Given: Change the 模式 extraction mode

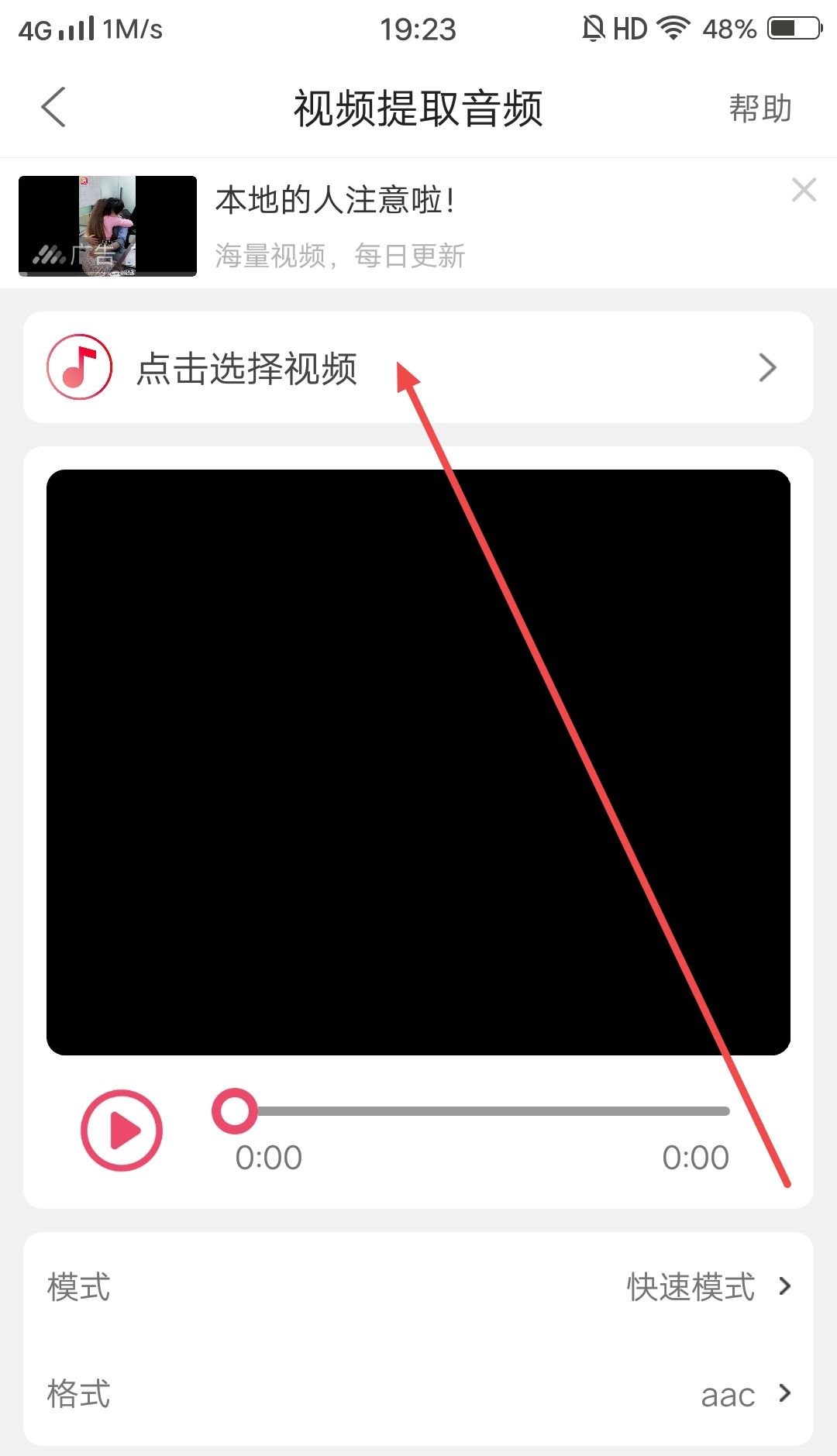Looking at the screenshot, I should [418, 1287].
